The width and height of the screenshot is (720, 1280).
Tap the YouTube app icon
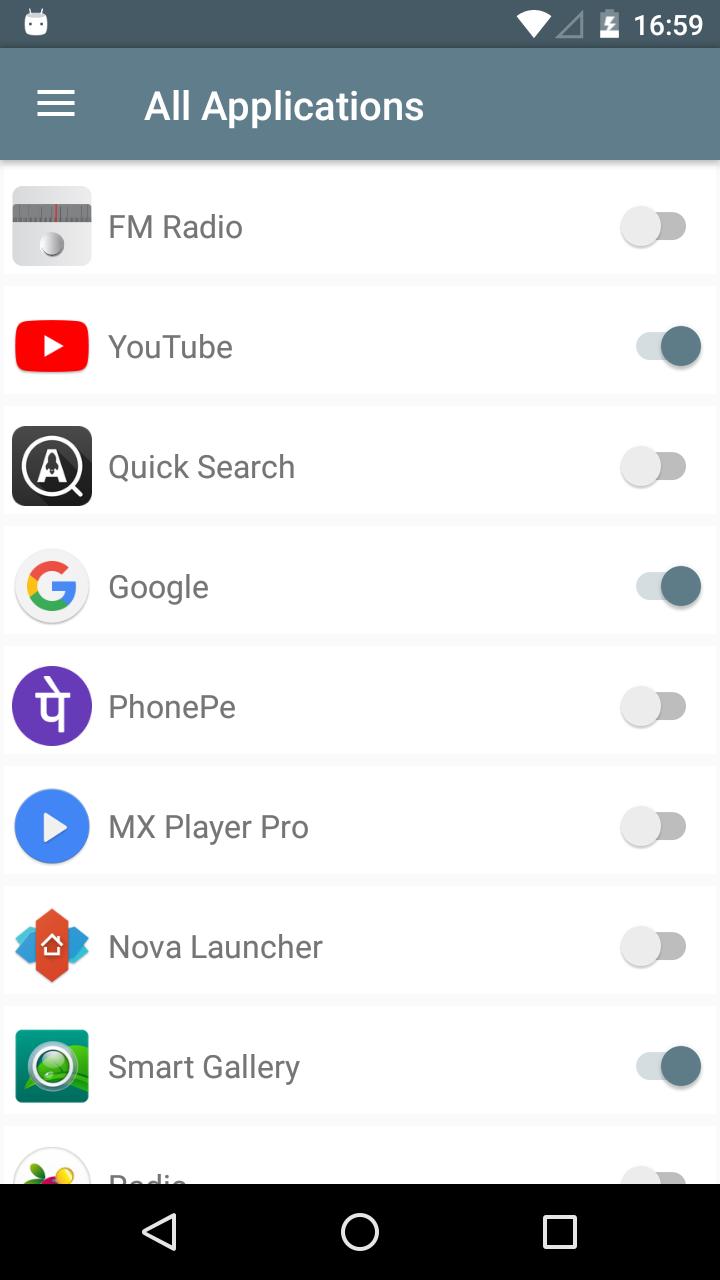(x=51, y=346)
